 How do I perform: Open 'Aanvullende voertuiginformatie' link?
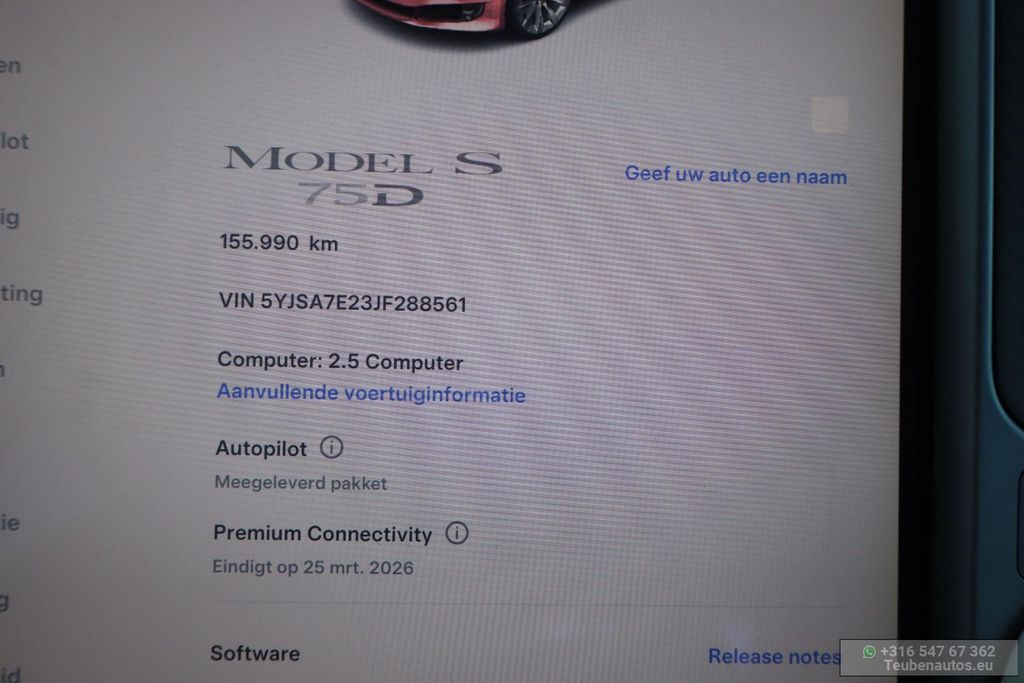click(371, 394)
